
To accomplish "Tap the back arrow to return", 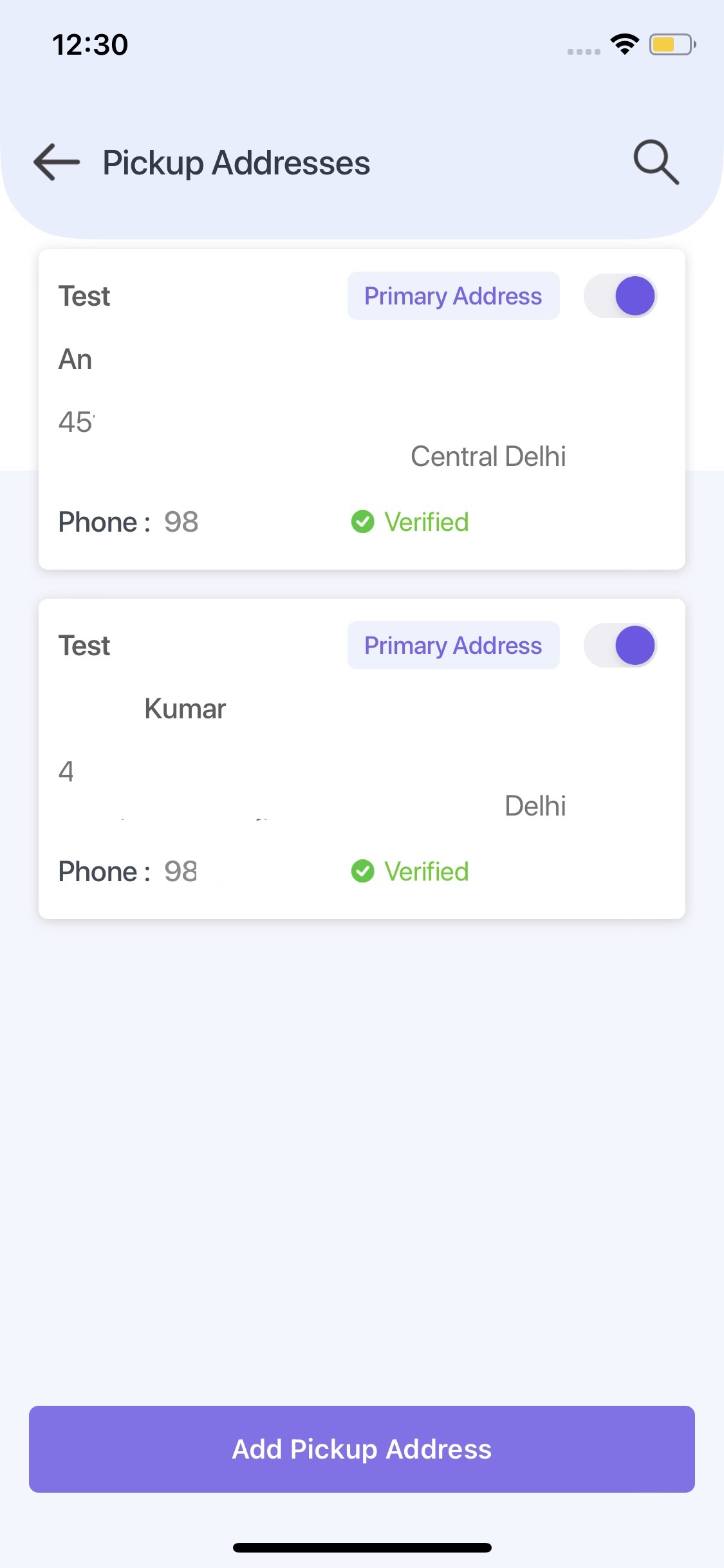I will coord(55,162).
